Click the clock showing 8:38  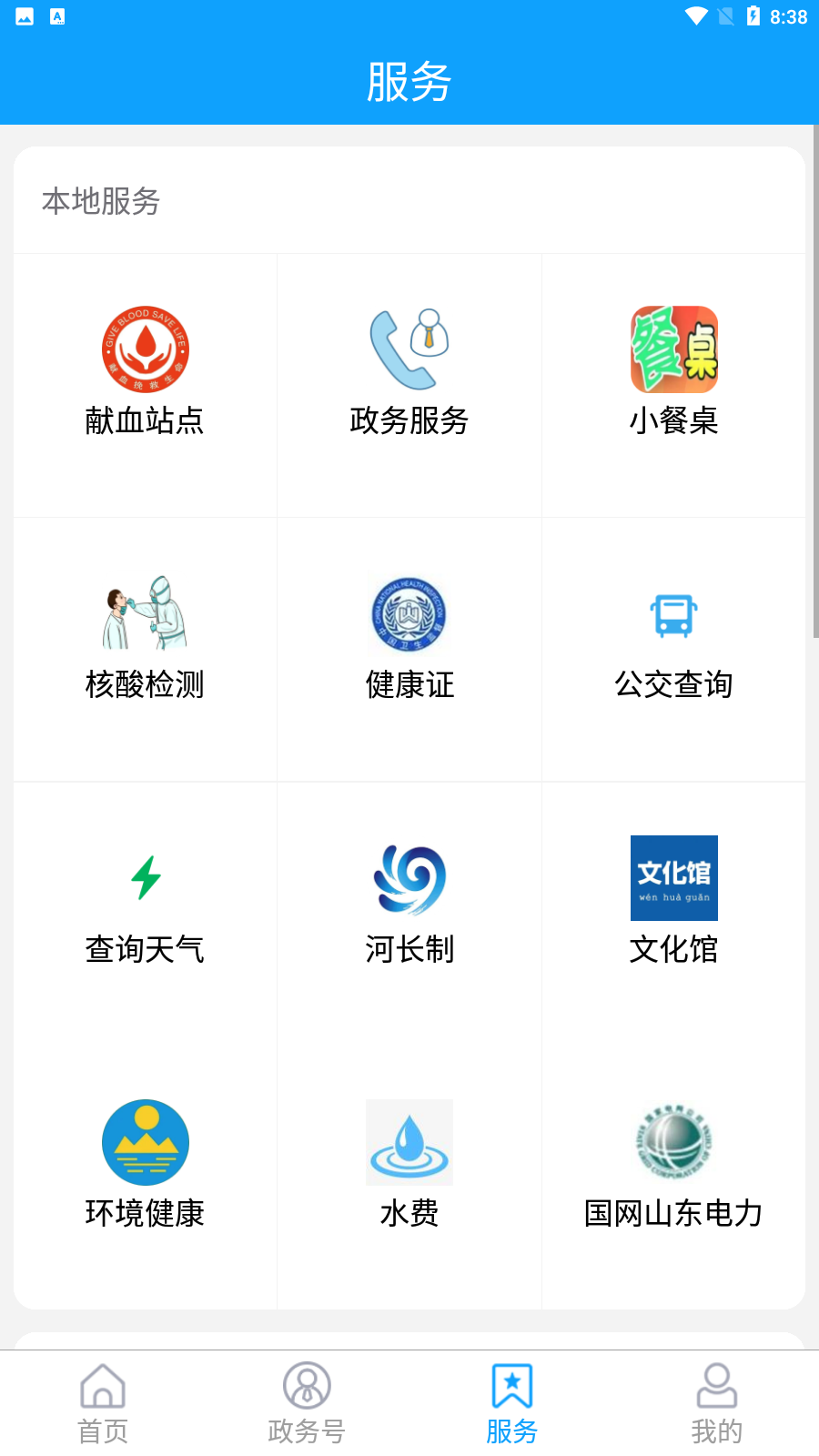click(x=784, y=15)
